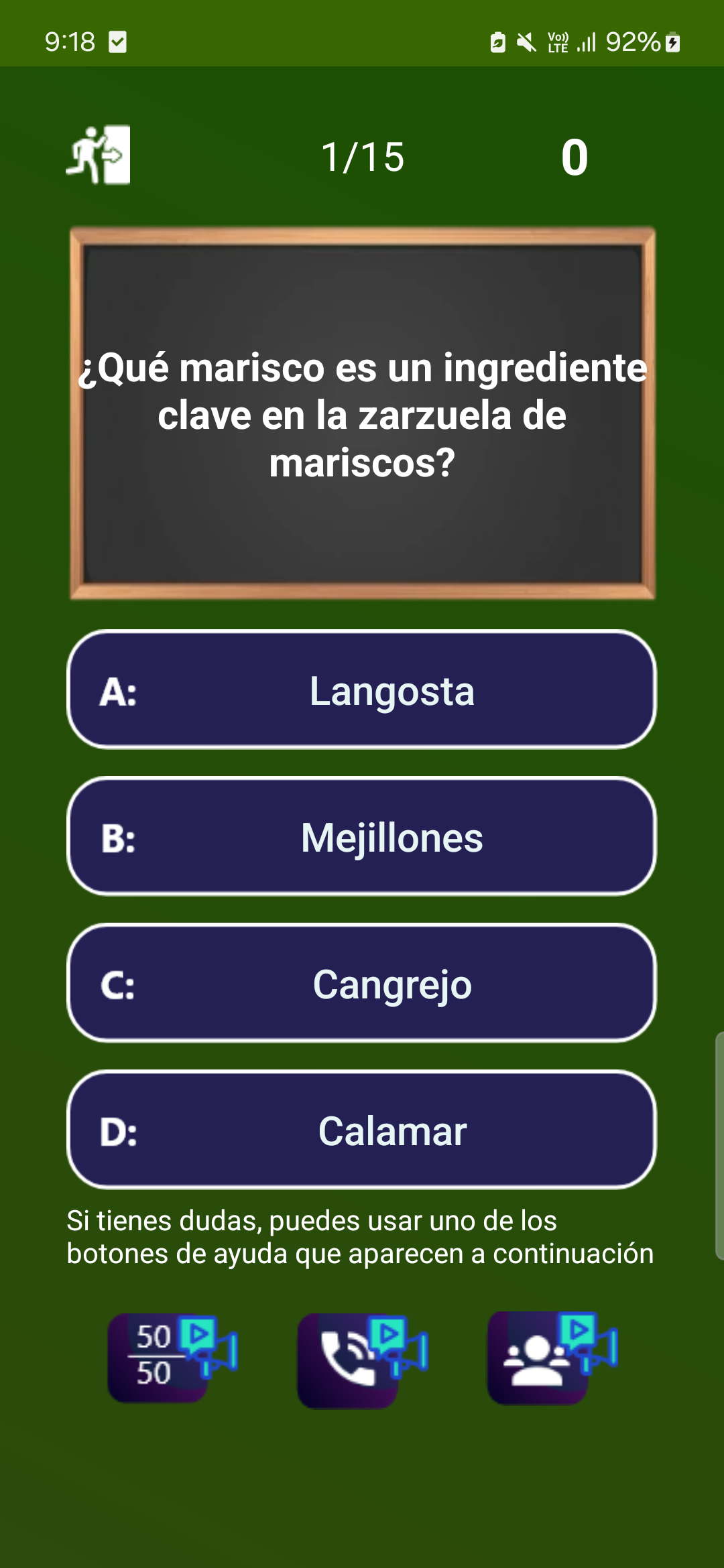The width and height of the screenshot is (724, 1568).
Task: Tap the score display showing 0
Action: click(x=575, y=156)
